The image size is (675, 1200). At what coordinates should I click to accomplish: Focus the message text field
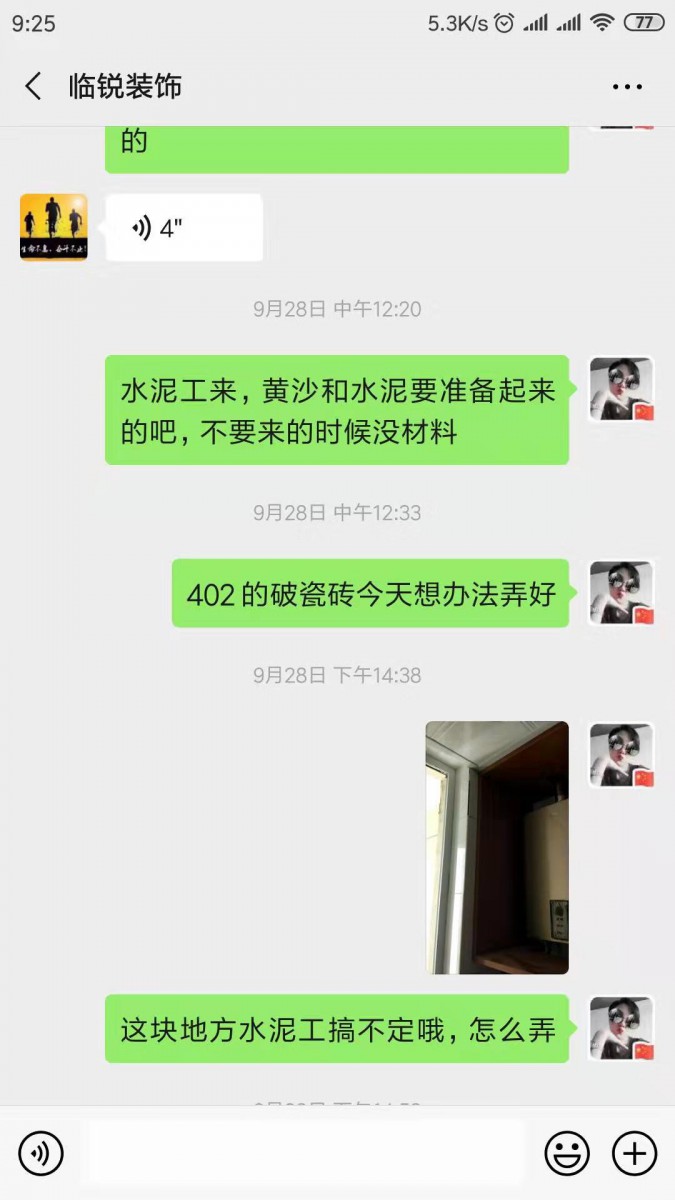[305, 1153]
